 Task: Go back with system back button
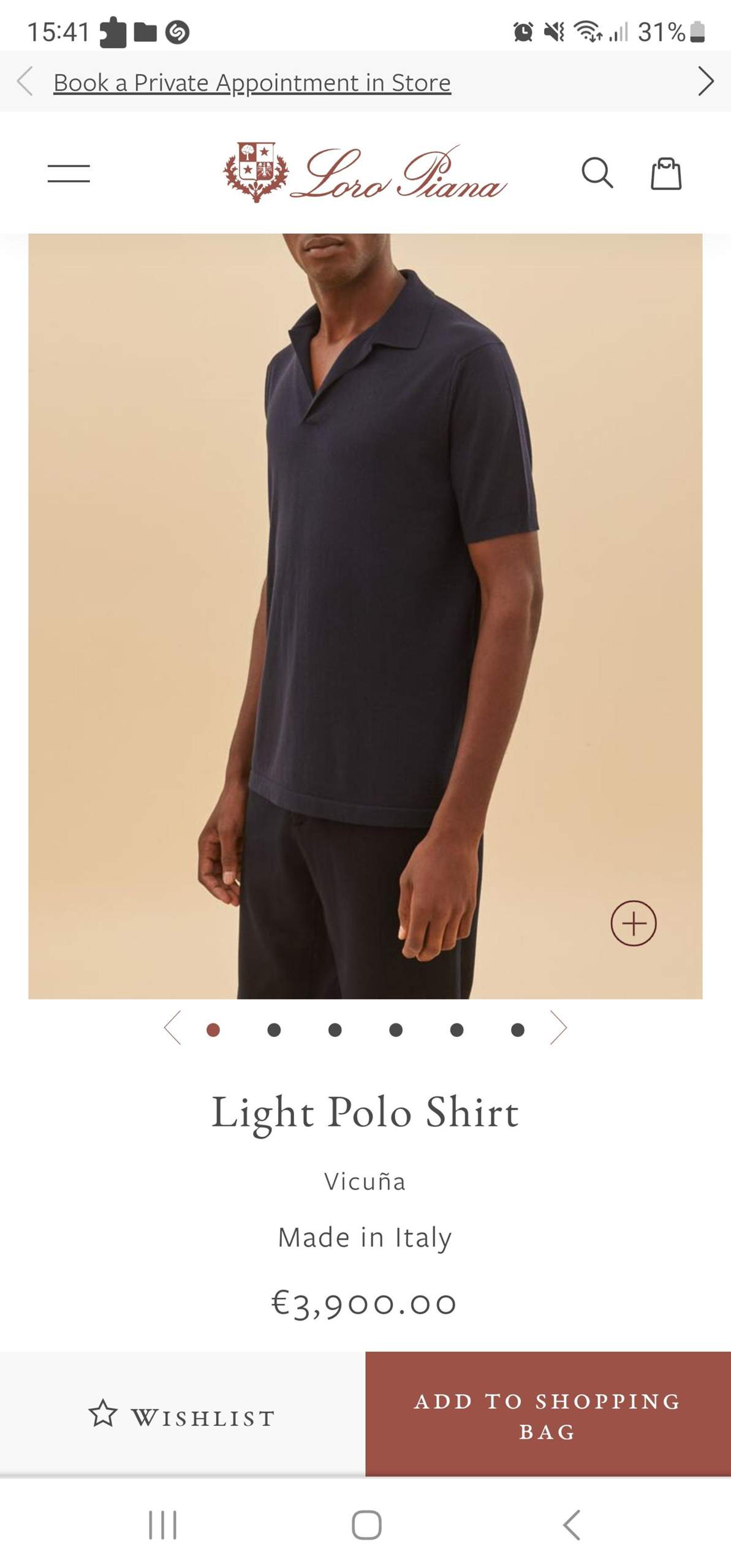[571, 1525]
